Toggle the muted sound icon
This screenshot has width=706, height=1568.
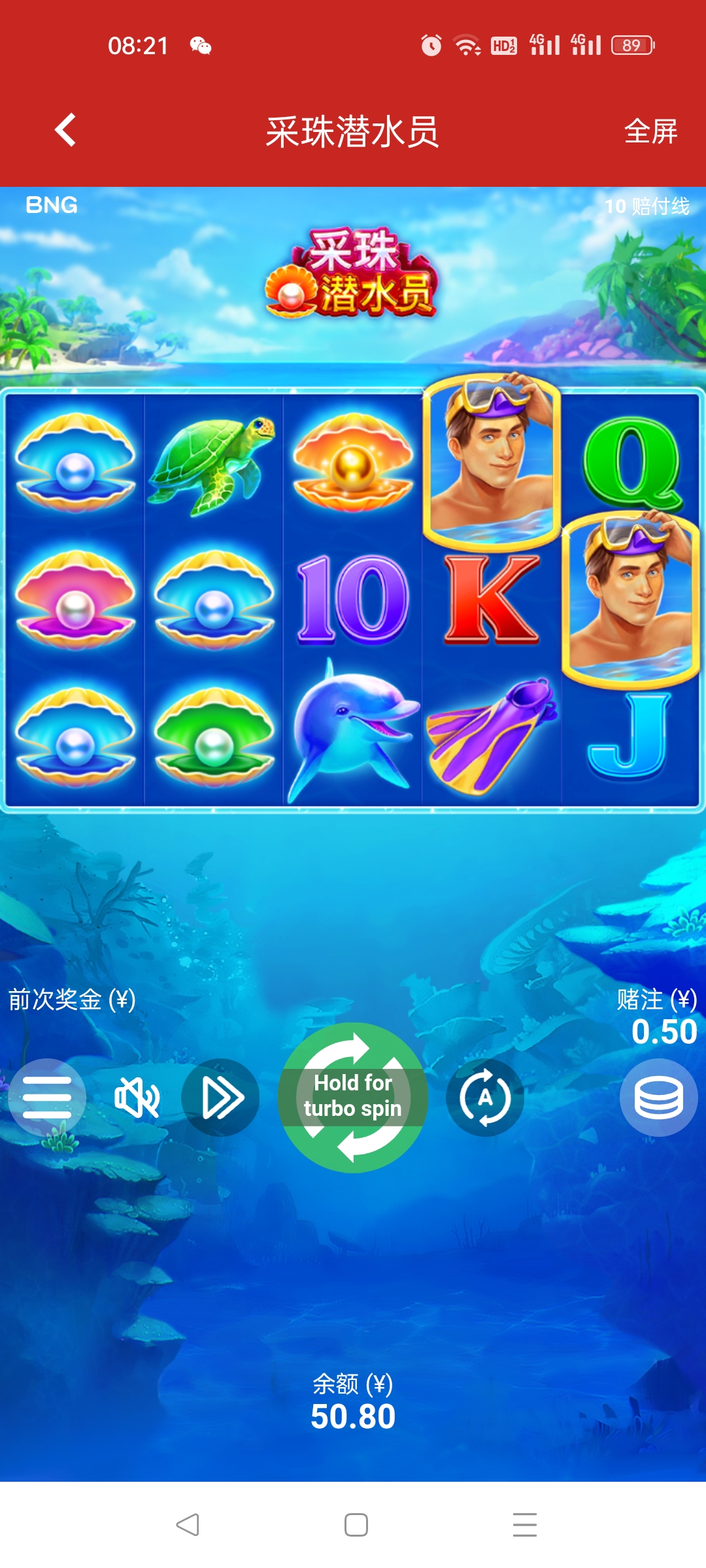pos(137,1098)
